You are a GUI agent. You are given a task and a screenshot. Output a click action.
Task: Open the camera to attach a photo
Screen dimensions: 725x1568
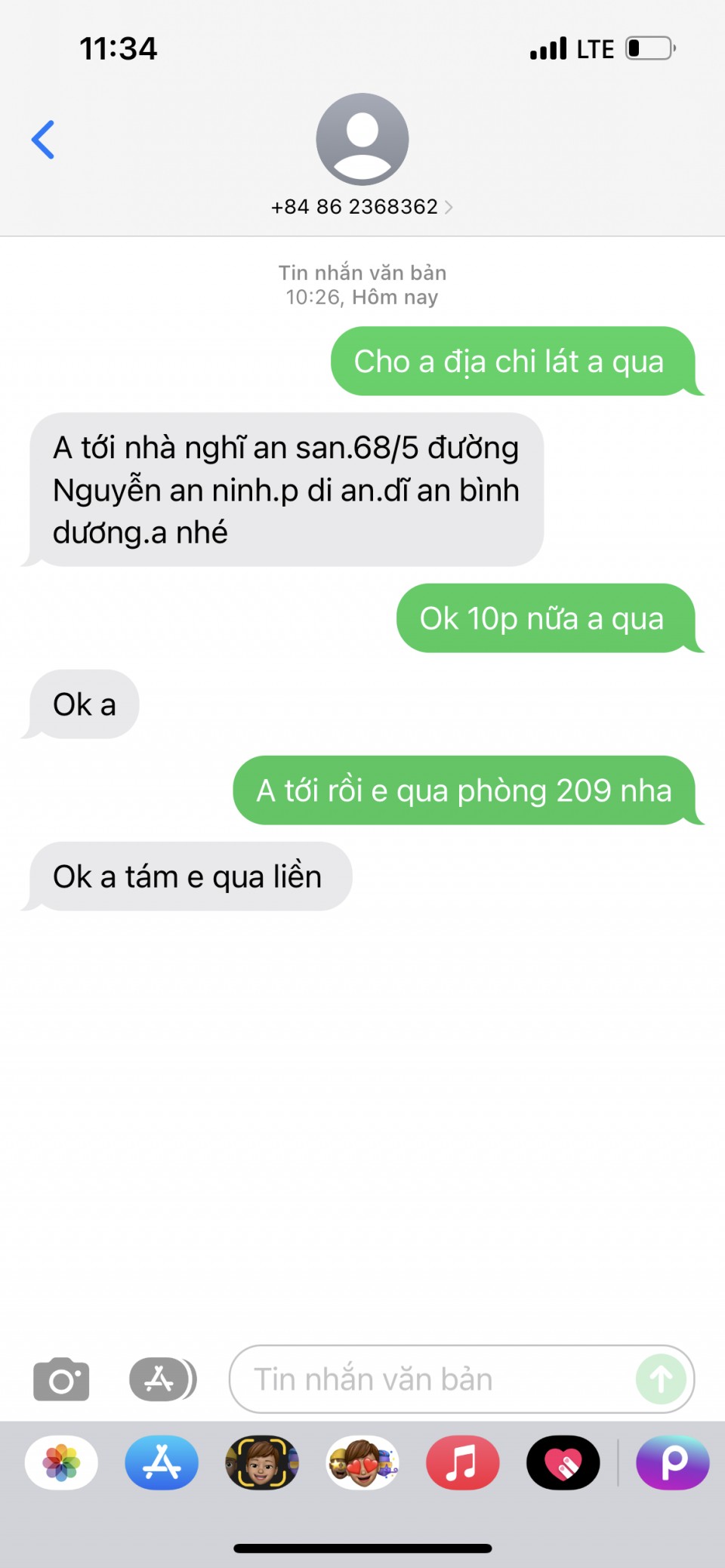61,1379
